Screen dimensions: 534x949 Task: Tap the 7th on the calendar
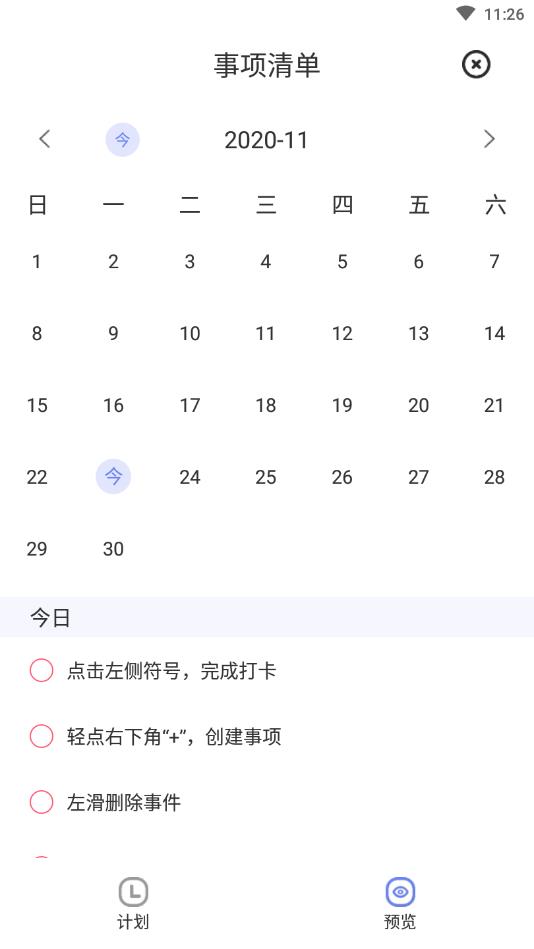coord(495,261)
